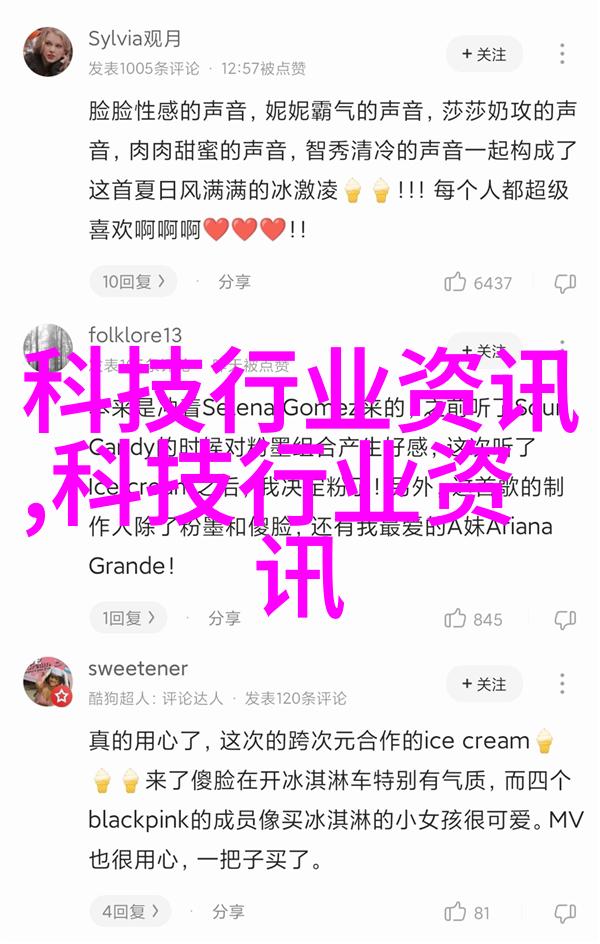Image resolution: width=600 pixels, height=944 pixels.
Task: Follow the user sweetener
Action: click(484, 684)
